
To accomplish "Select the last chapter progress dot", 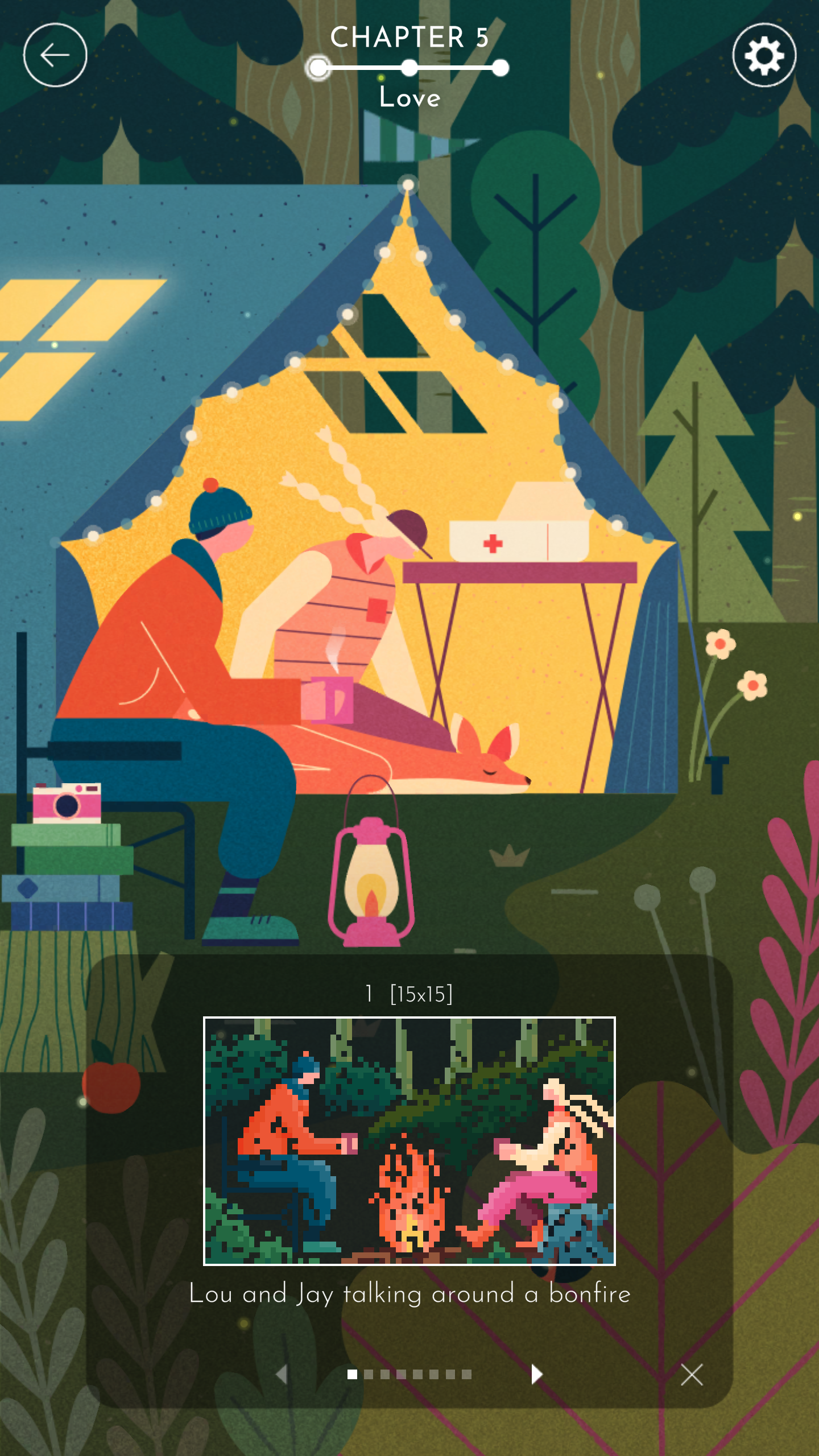I will coord(500,68).
